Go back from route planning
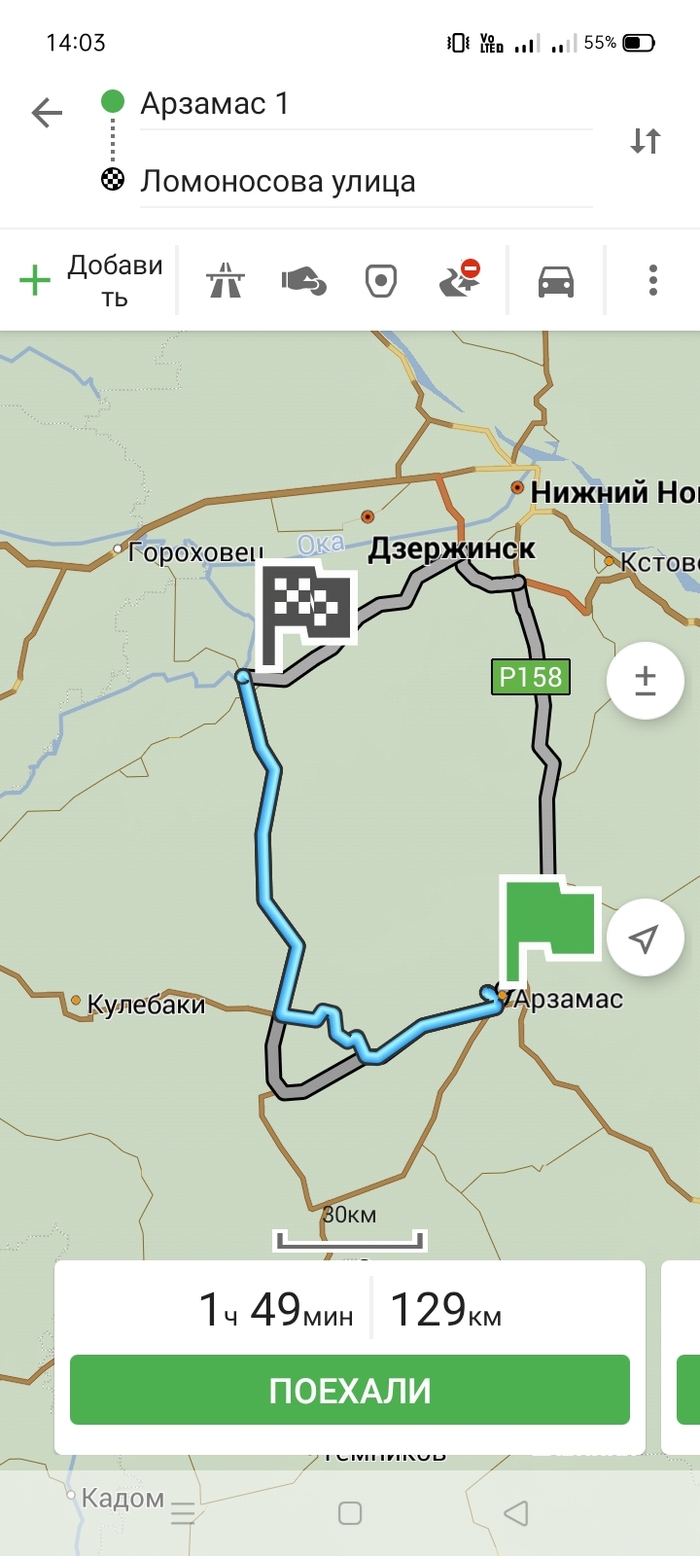Image resolution: width=700 pixels, height=1556 pixels. click(46, 113)
